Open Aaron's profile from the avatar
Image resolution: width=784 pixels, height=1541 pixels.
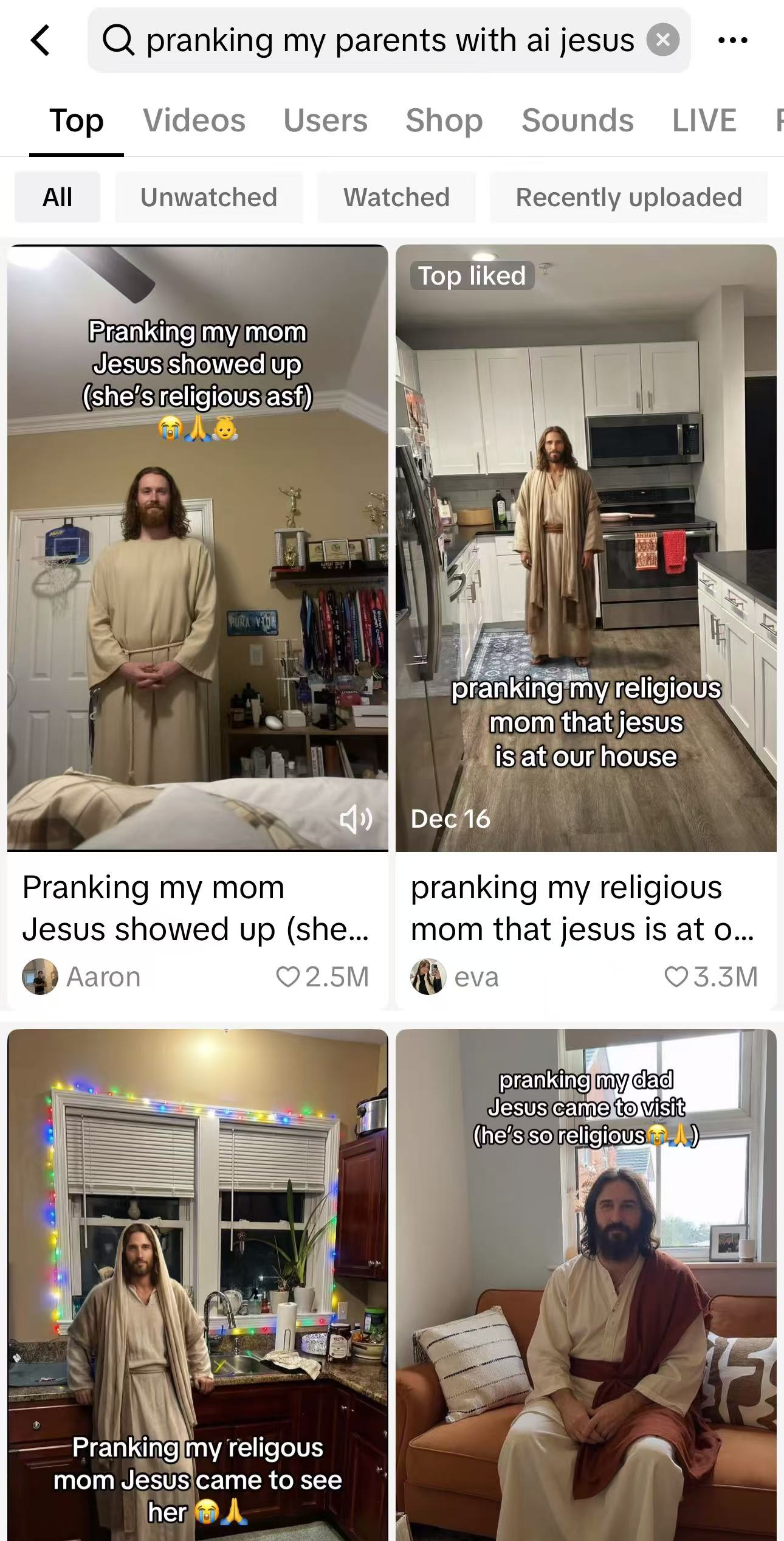(x=40, y=977)
